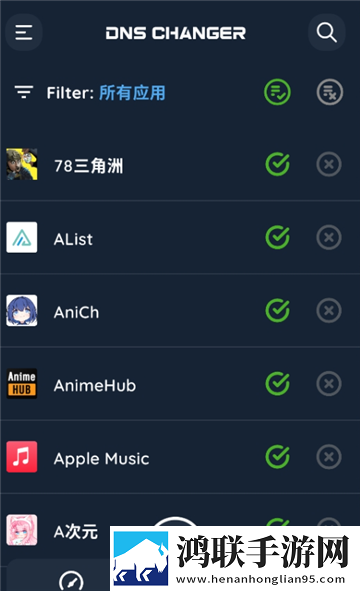The image size is (360, 591).
Task: Tap the speedometer icon in bottom bar
Action: (x=71, y=581)
